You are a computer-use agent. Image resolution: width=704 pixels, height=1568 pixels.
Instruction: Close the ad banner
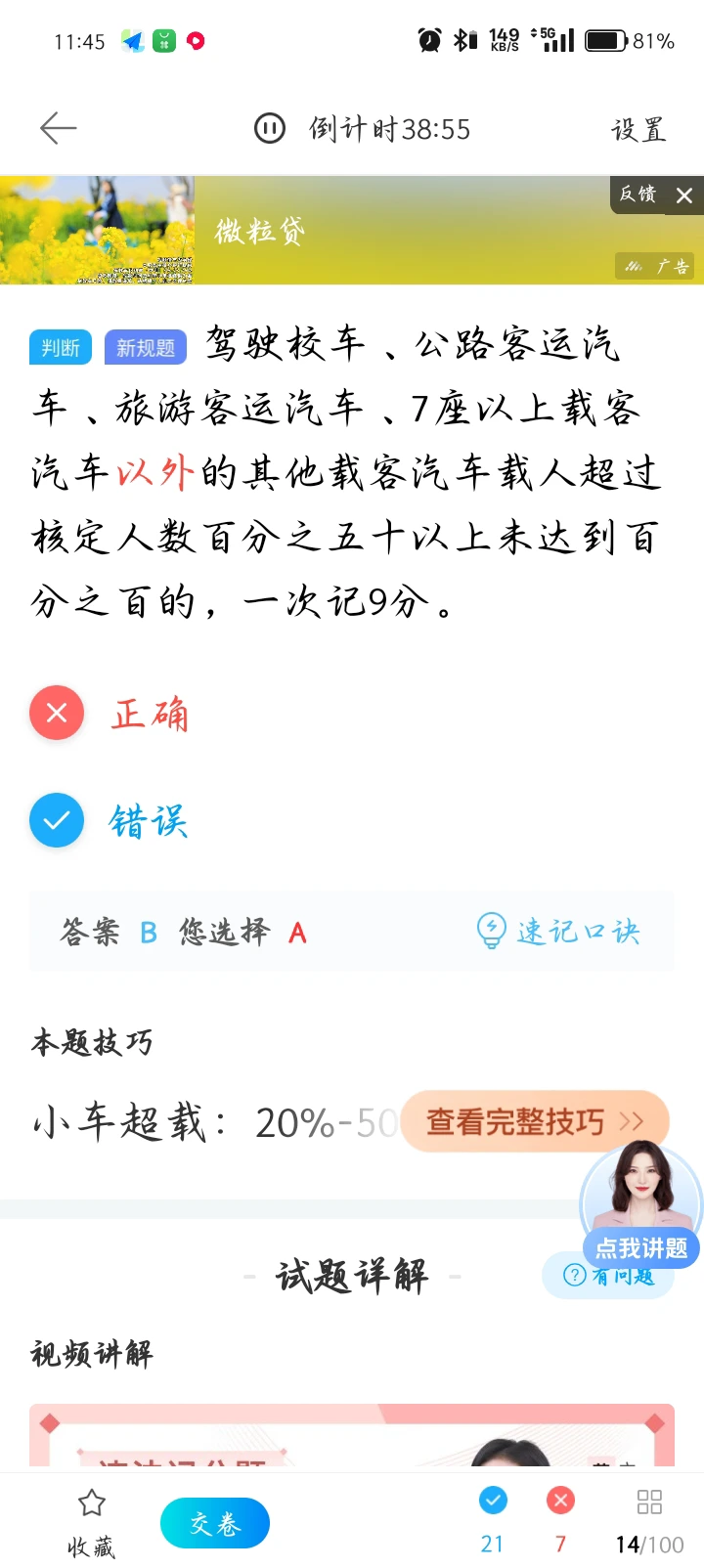[684, 196]
